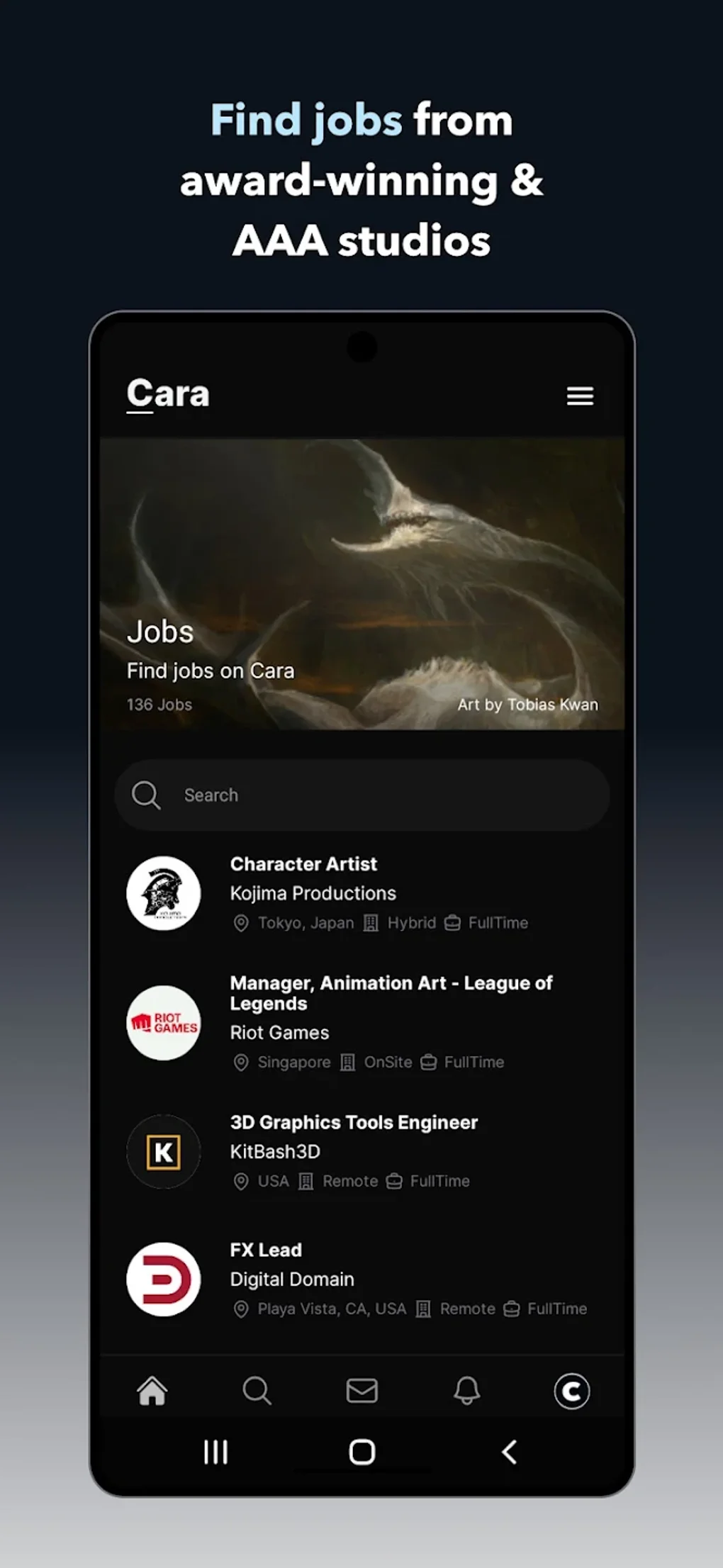Open the hamburger menu

580,396
